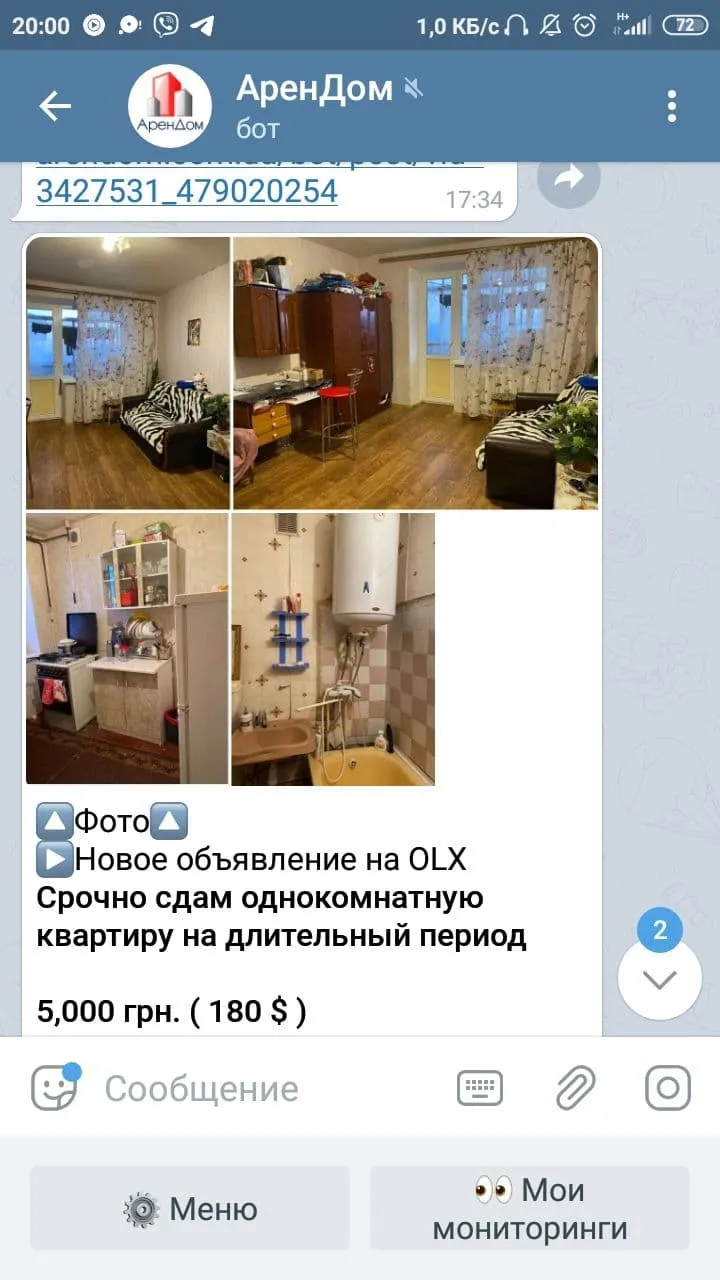
Task: Jump to the 2 newest unread messages
Action: 659,968
